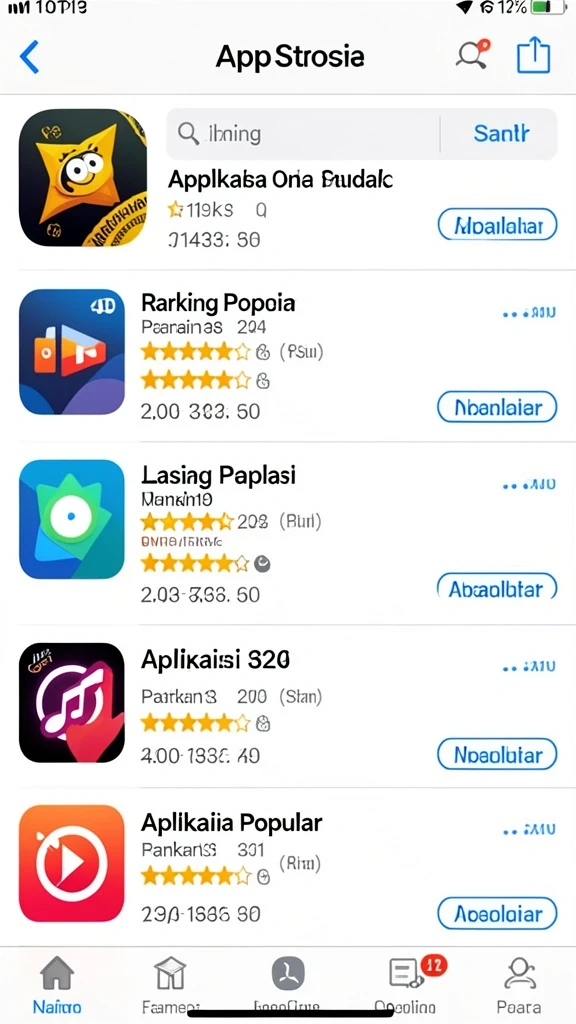Open more options for Aplikaisi 320
The height and width of the screenshot is (1024, 576).
[x=529, y=667]
